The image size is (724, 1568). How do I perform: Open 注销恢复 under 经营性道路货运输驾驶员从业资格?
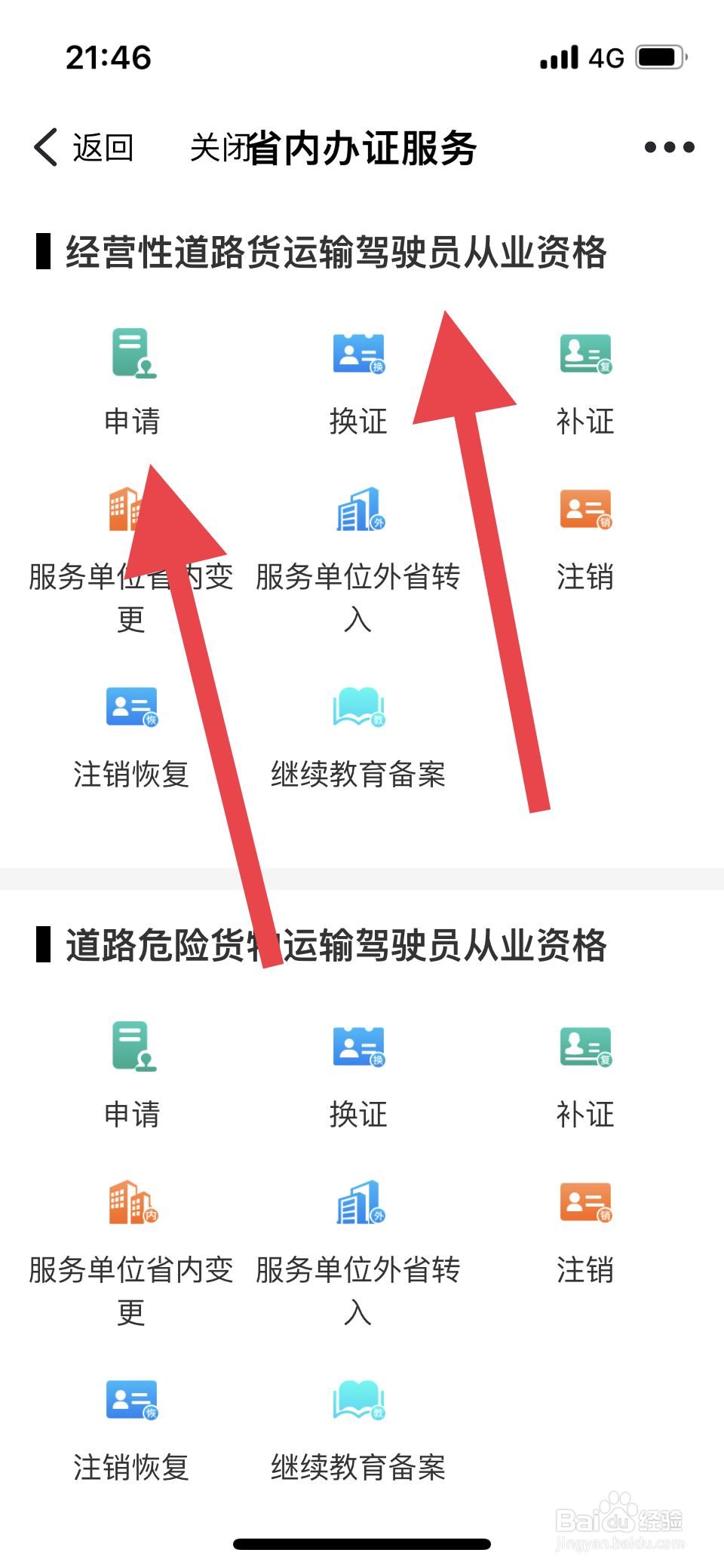click(x=132, y=732)
